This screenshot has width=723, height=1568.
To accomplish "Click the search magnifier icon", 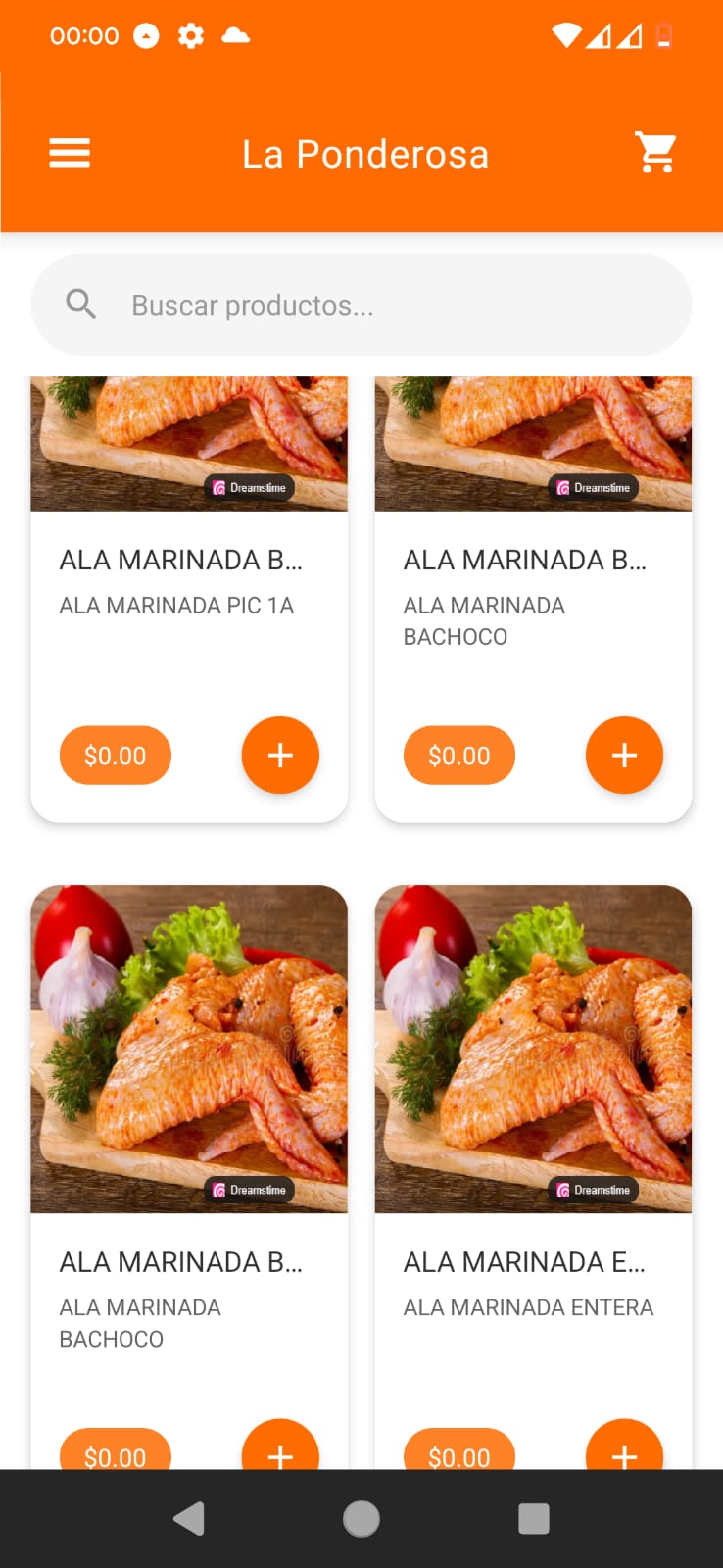I will pyautogui.click(x=81, y=304).
